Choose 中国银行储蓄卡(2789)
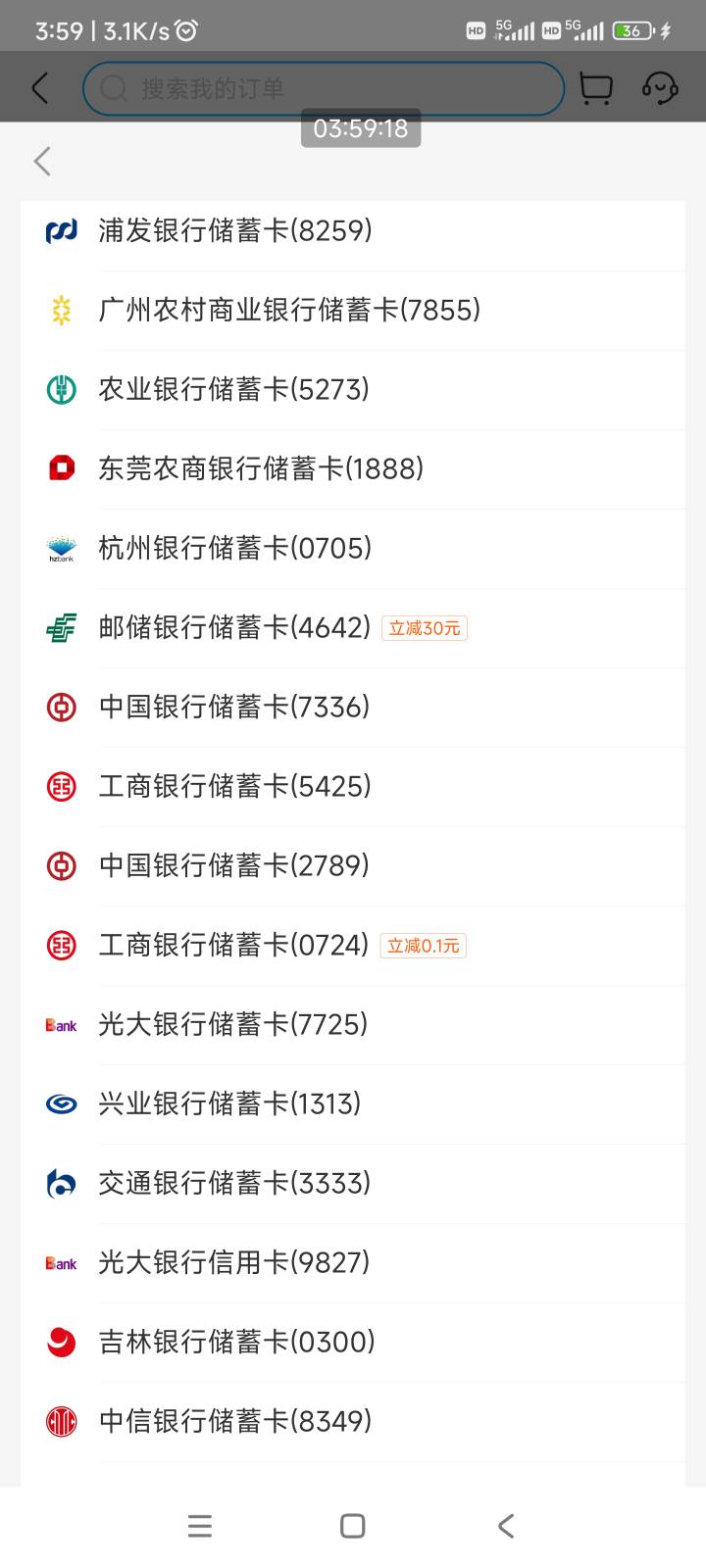The height and width of the screenshot is (1568, 706). click(353, 866)
